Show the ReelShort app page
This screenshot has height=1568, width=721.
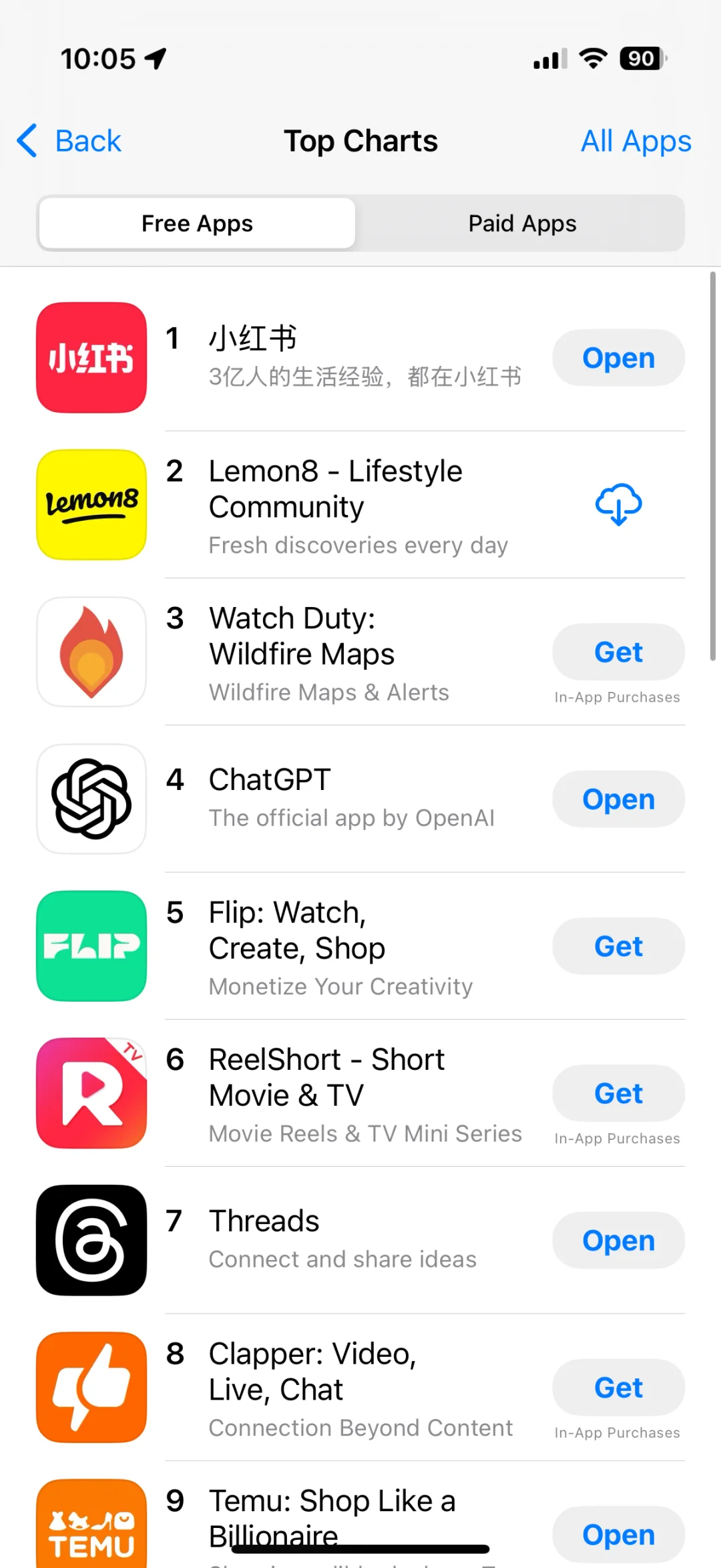pos(326,1078)
